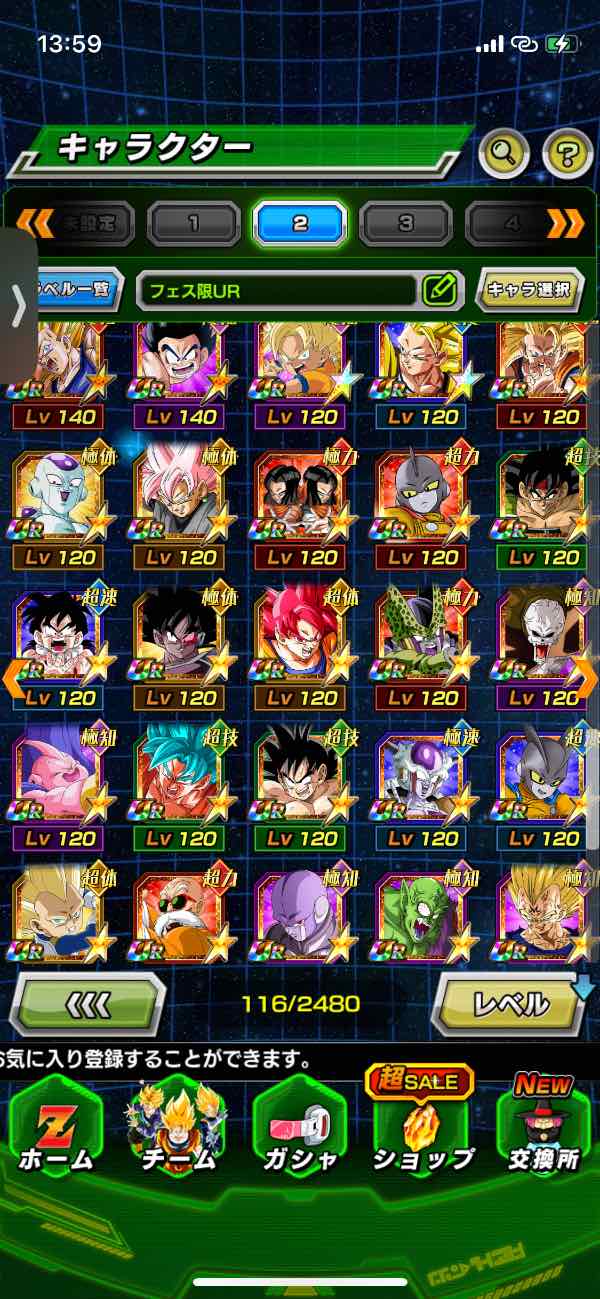The image size is (600, 1299).
Task: Open the ガシャ menu
Action: (x=299, y=1128)
